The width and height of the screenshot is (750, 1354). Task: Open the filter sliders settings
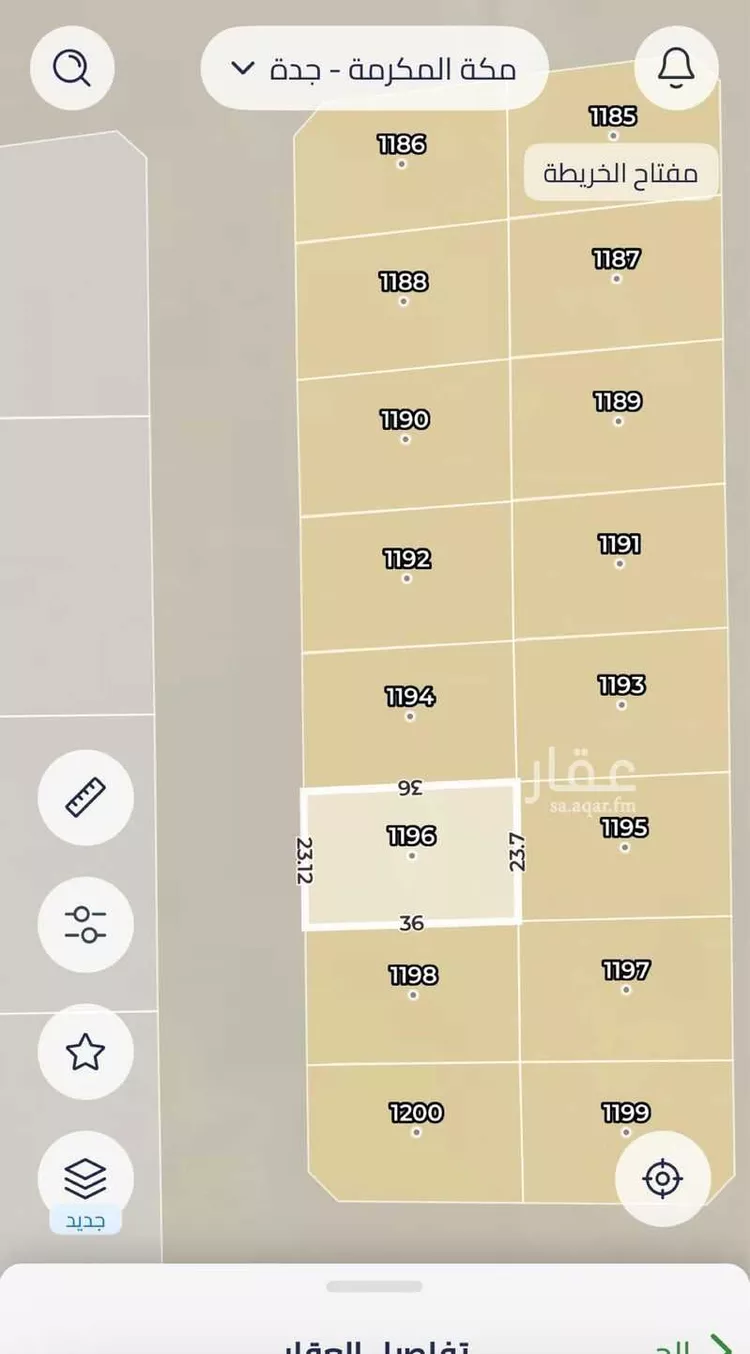tap(86, 924)
